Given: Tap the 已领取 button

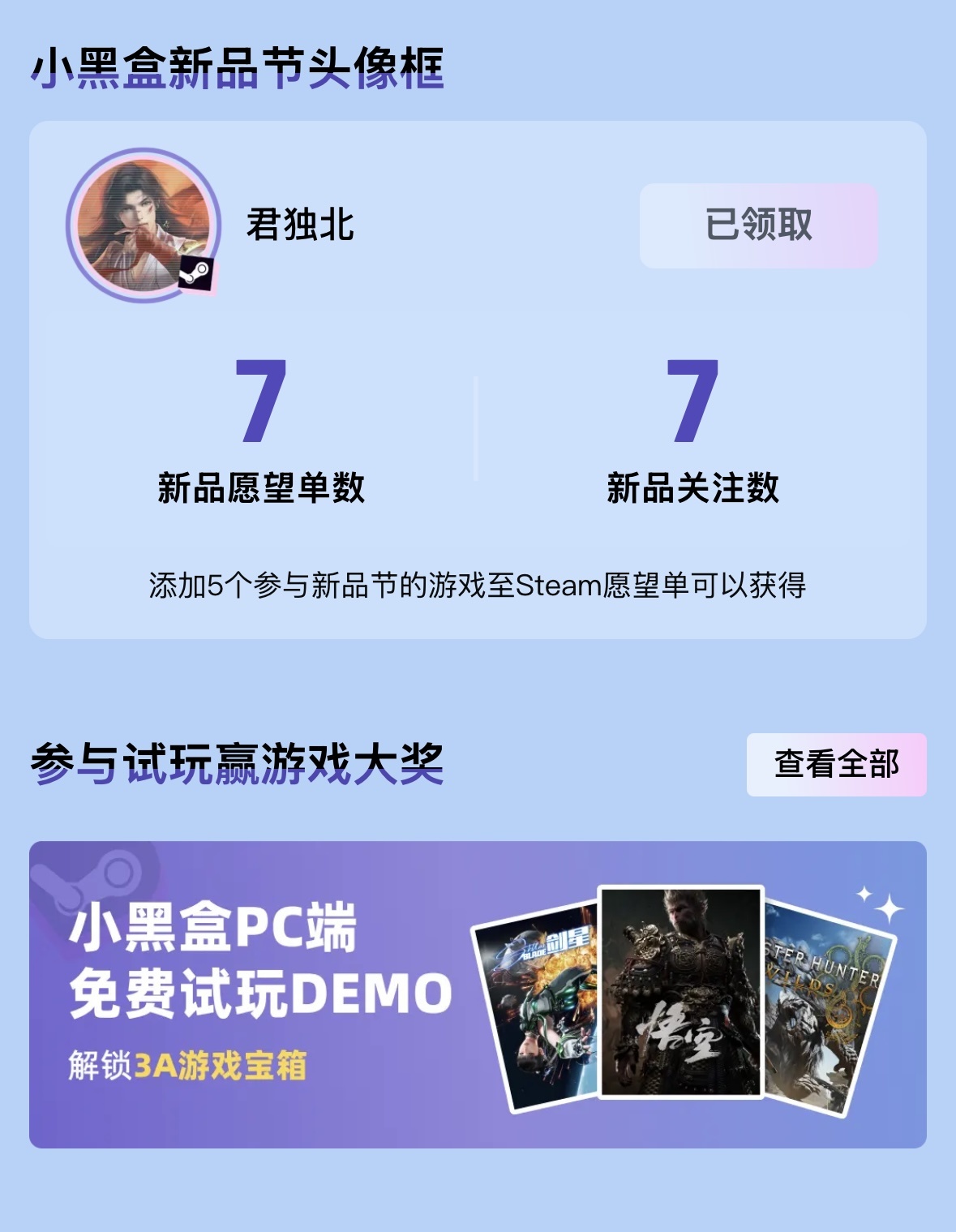Looking at the screenshot, I should click(x=758, y=225).
